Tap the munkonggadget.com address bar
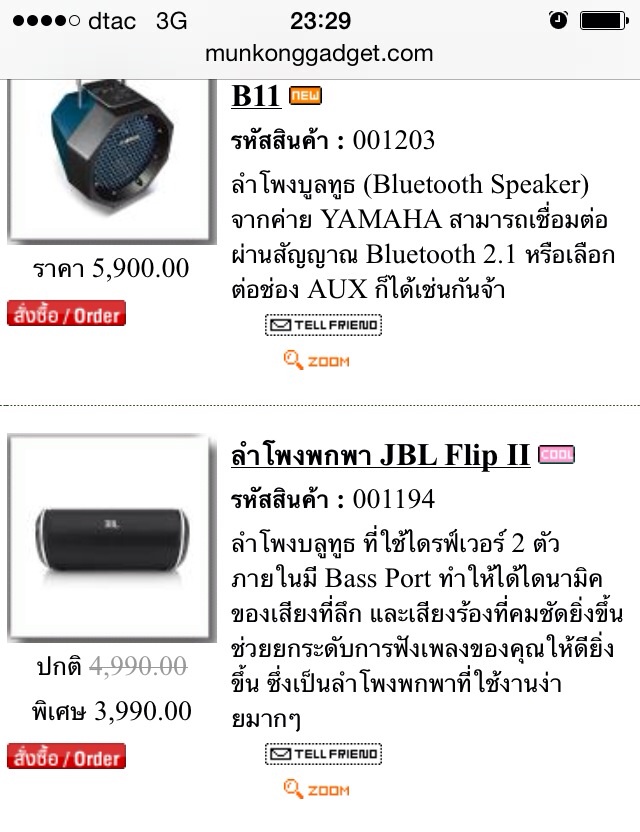 point(319,53)
